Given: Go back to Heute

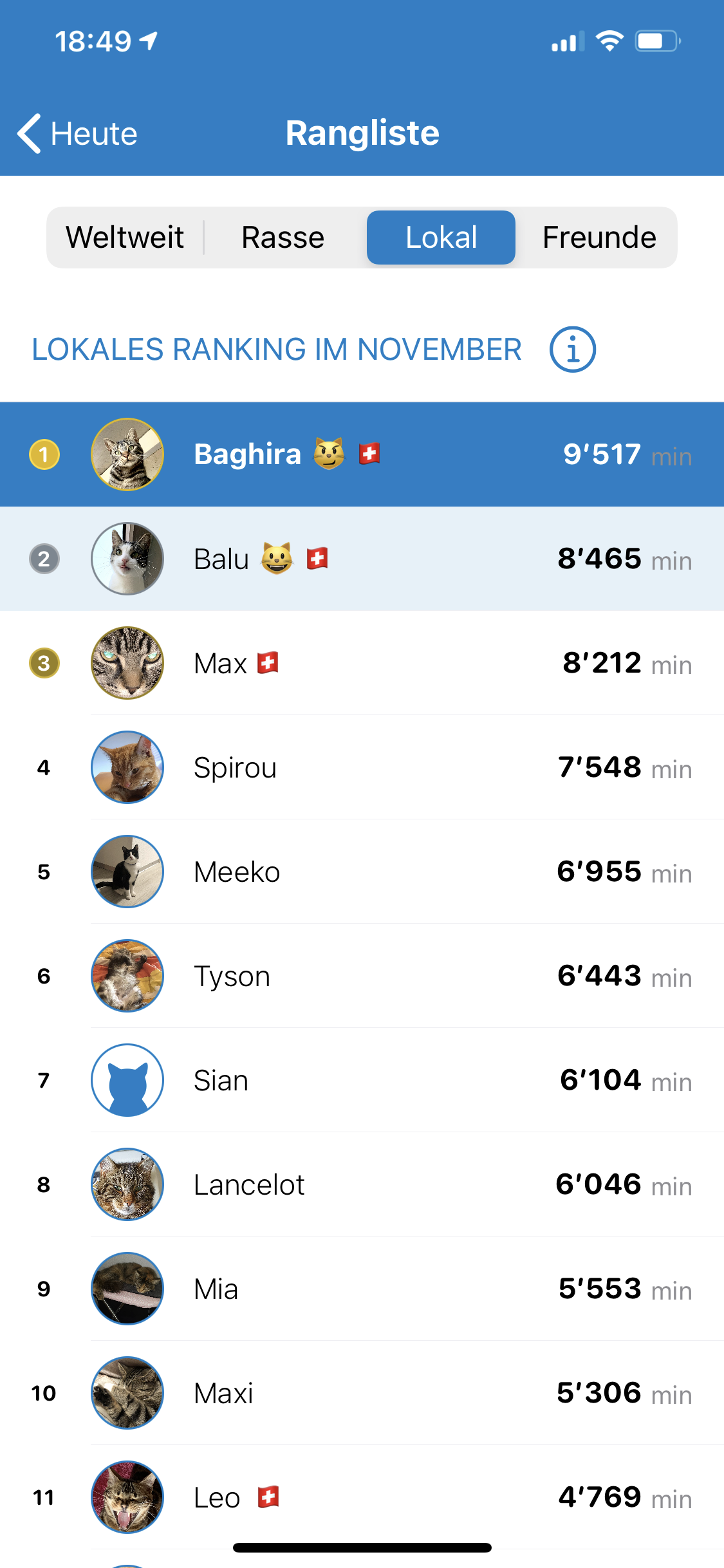Looking at the screenshot, I should point(77,134).
